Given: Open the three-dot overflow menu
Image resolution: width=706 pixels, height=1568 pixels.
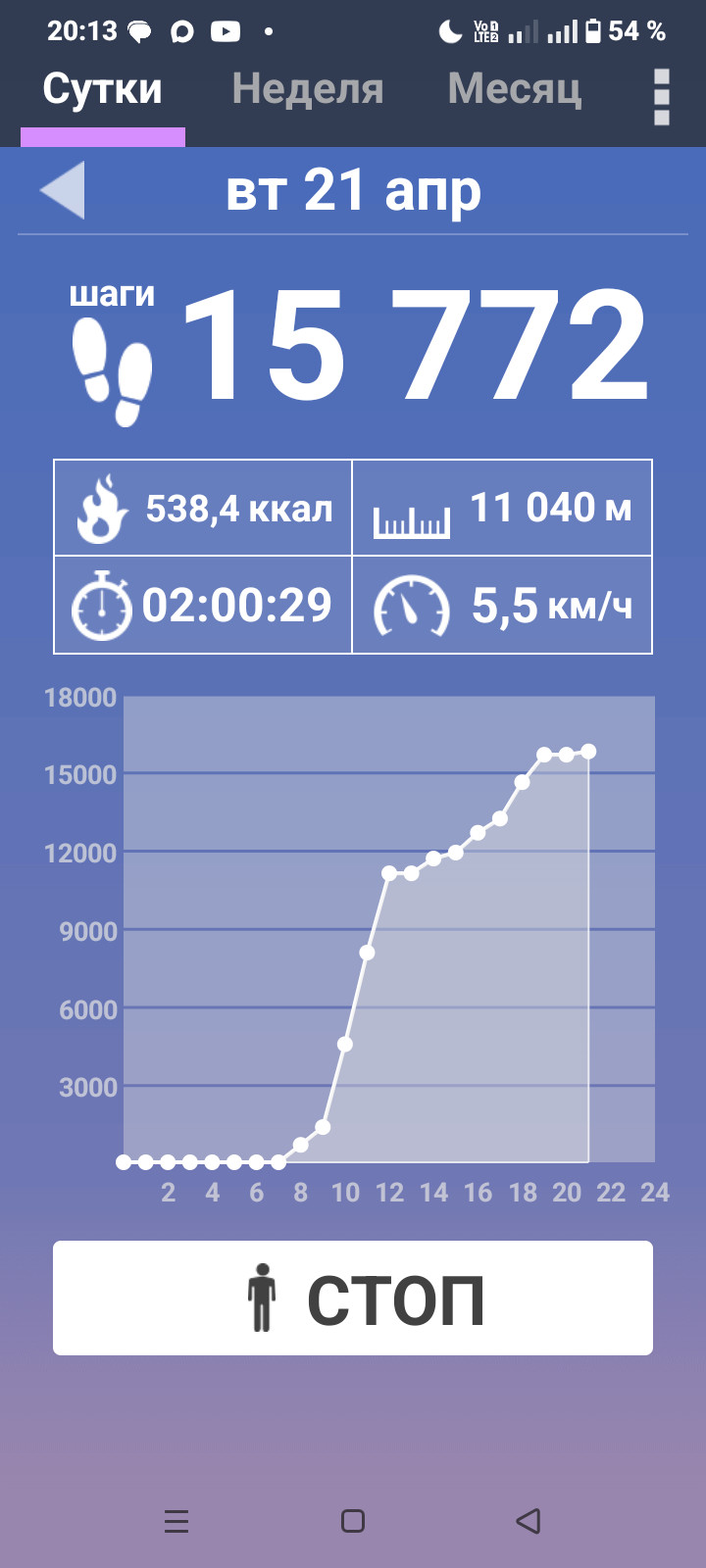Looking at the screenshot, I should 662,97.
